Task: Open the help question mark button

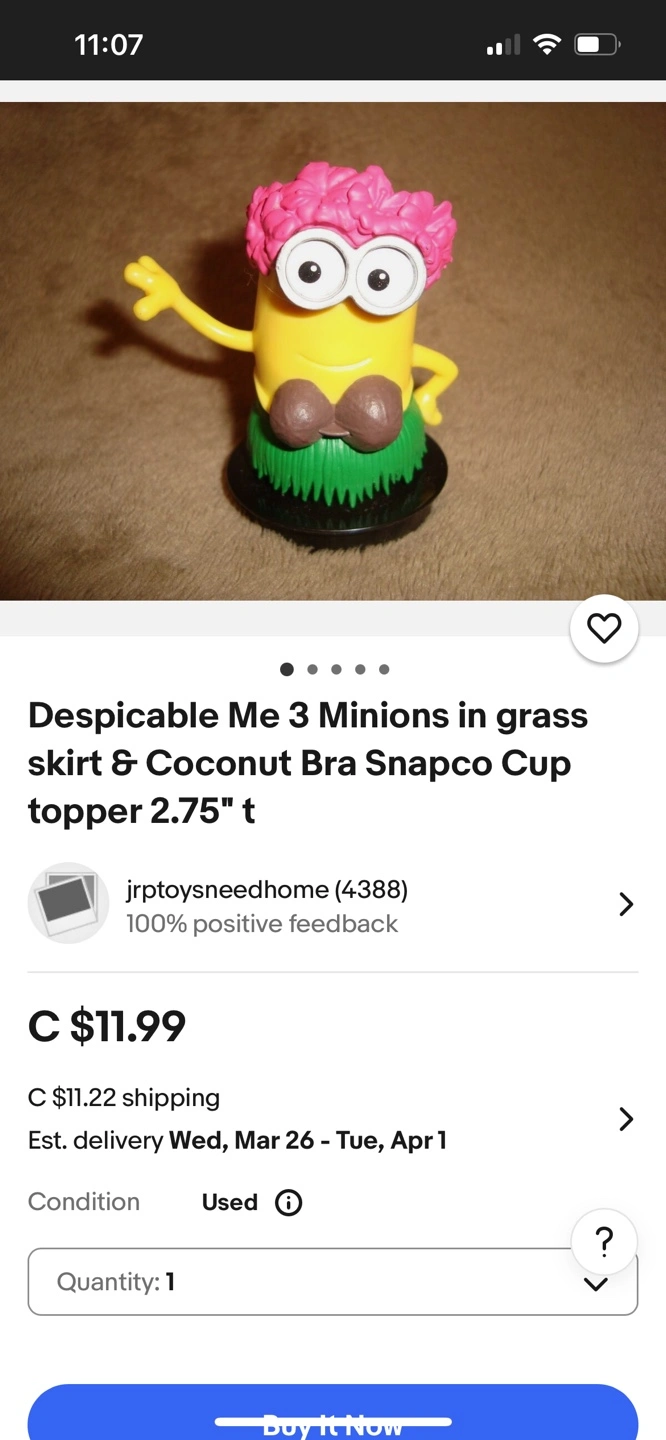Action: 603,1242
